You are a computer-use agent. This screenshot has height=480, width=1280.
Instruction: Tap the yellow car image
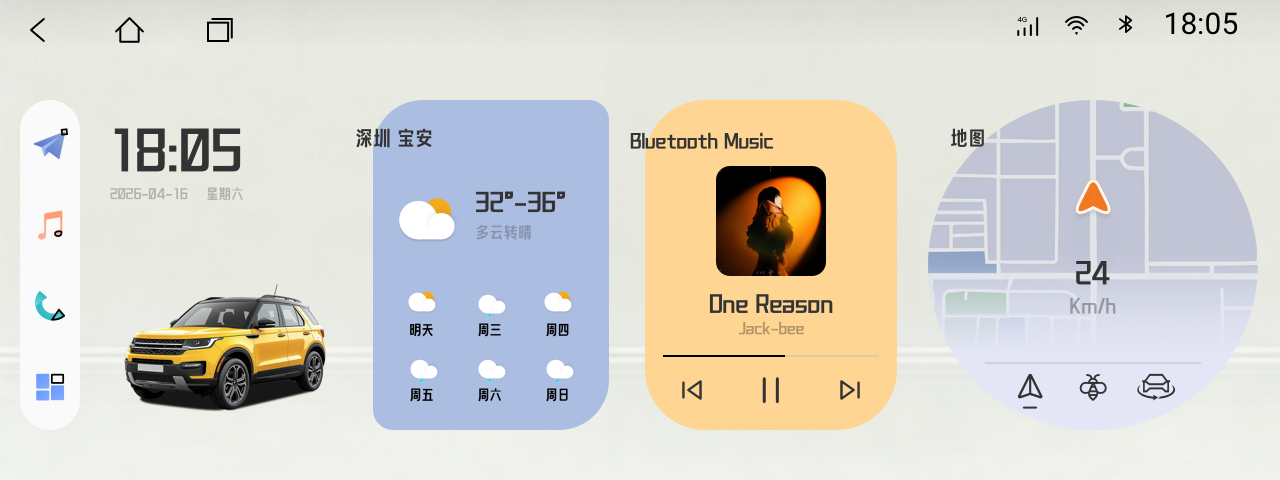tap(225, 350)
